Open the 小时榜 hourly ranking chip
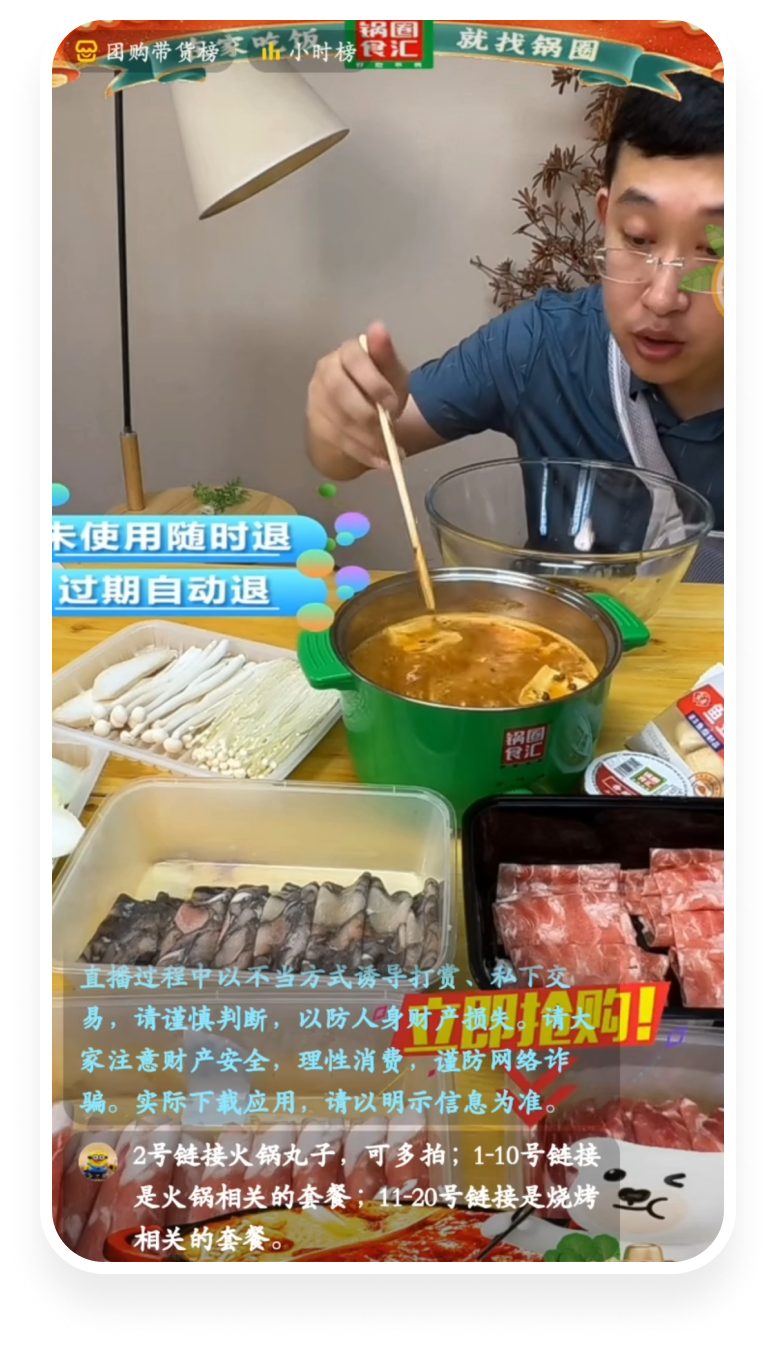This screenshot has height=1346, width=776. point(308,52)
